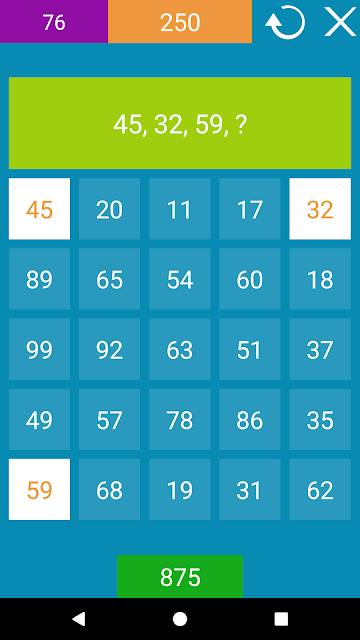The height and width of the screenshot is (640, 360).
Task: Select the 62 tile
Action: [320, 489]
